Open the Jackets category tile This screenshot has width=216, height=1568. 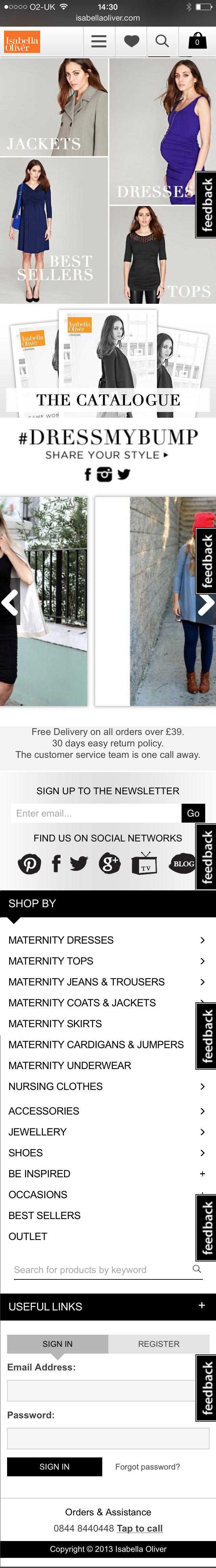[54, 107]
